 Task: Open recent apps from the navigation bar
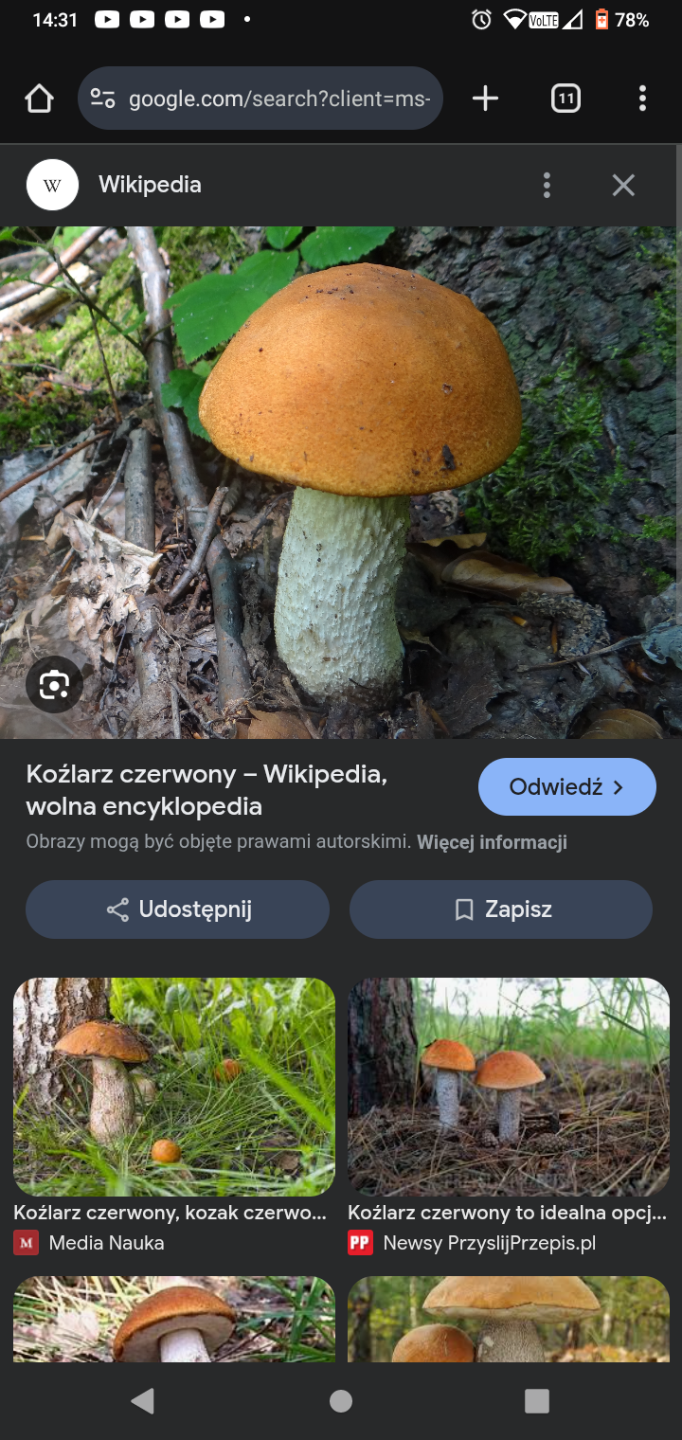[537, 1401]
